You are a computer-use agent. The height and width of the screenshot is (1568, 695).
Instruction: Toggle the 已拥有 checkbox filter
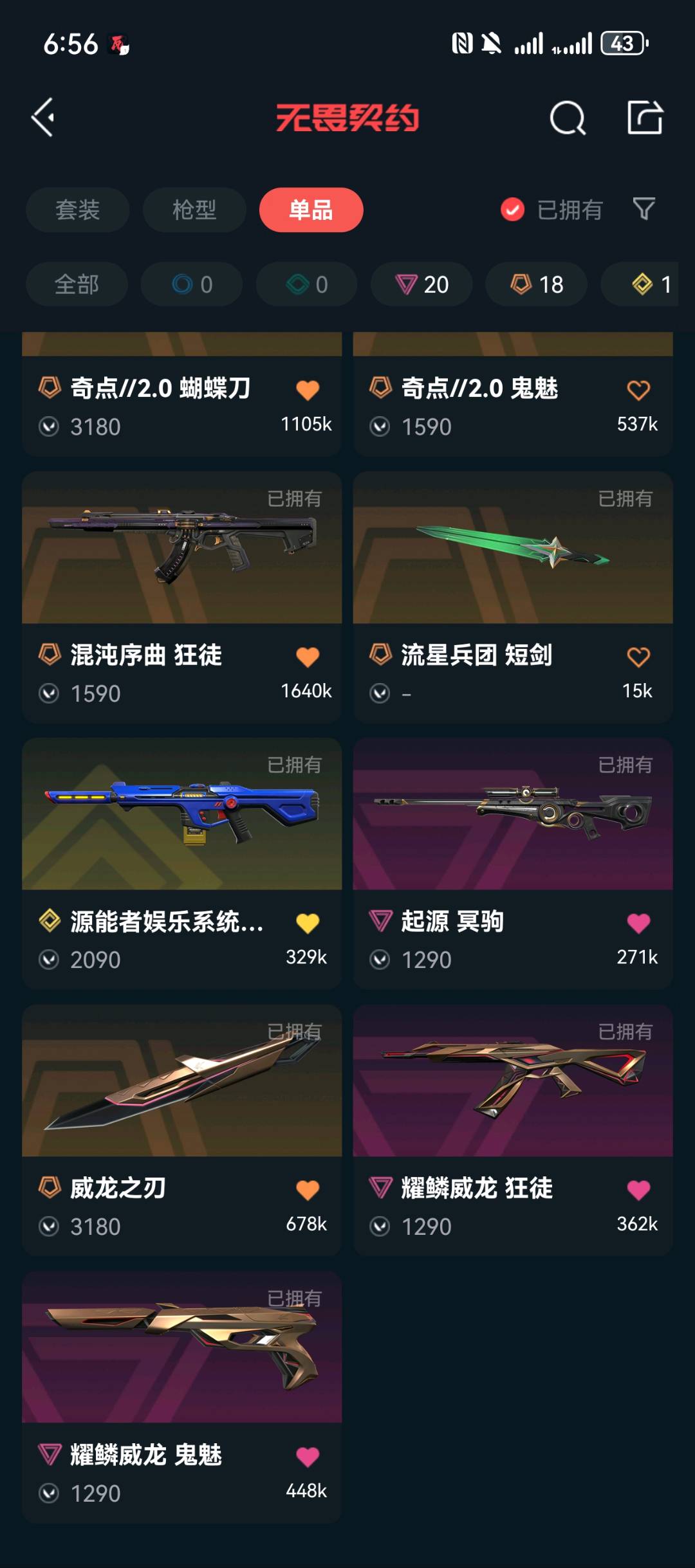pos(513,210)
